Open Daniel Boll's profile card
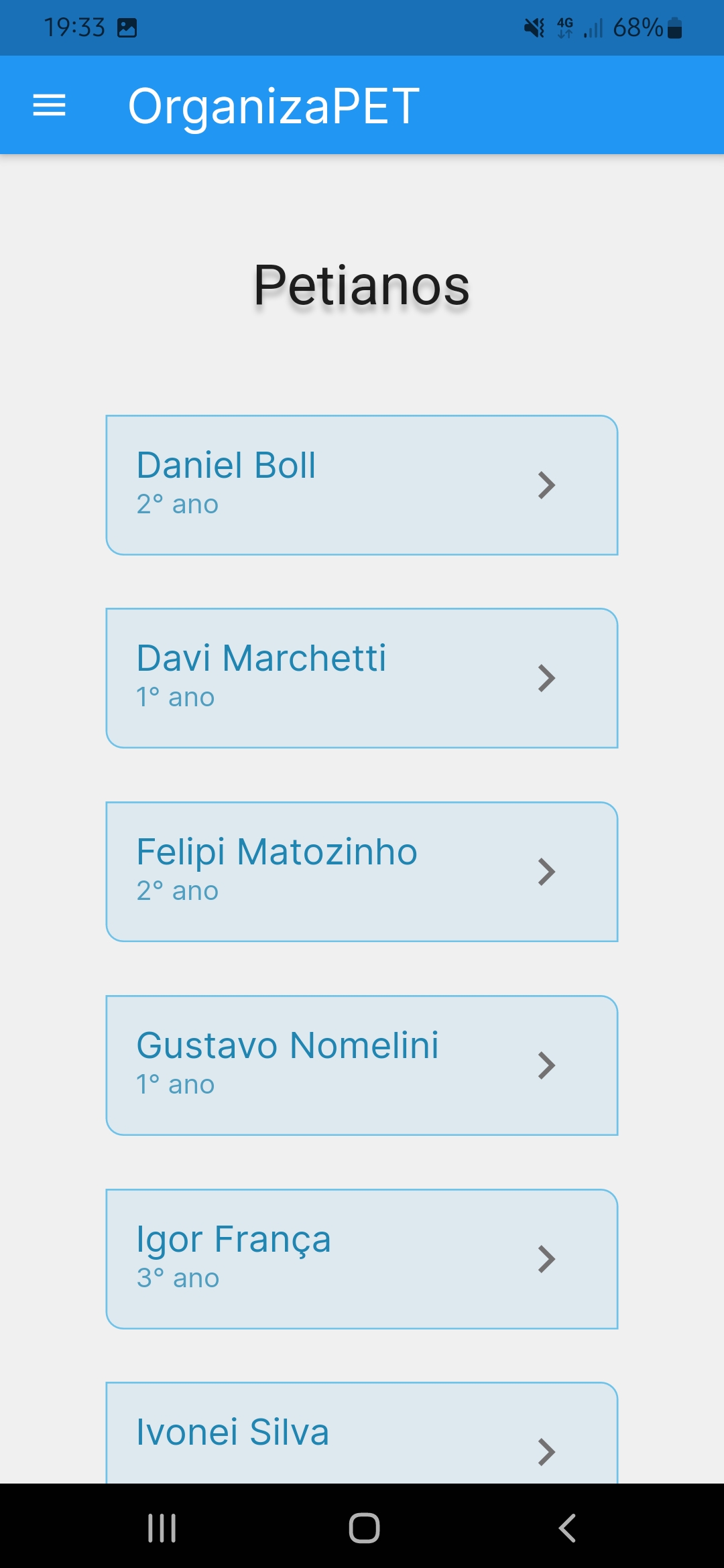 tap(362, 485)
